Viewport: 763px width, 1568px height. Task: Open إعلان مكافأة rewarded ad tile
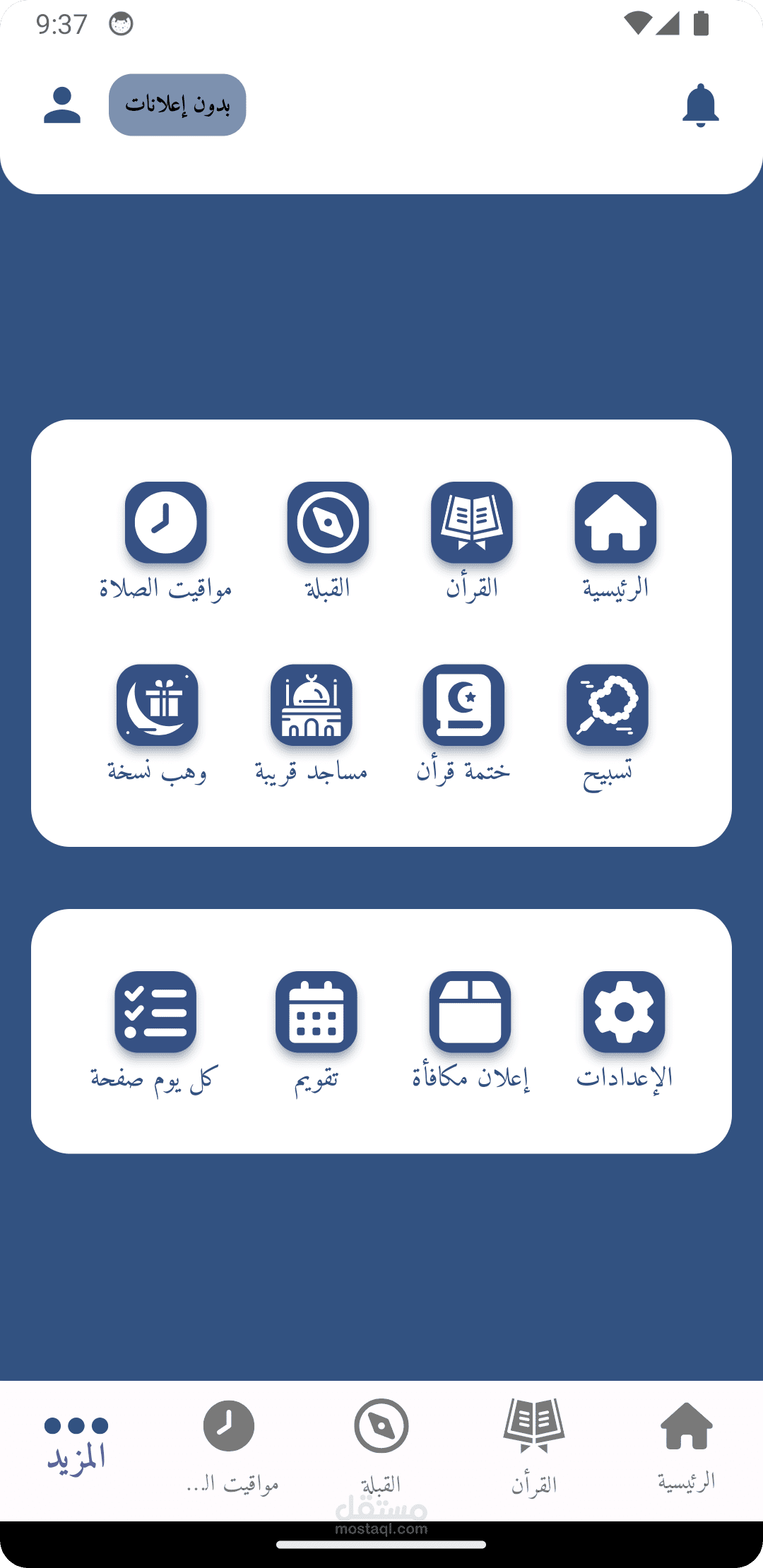(x=471, y=1012)
